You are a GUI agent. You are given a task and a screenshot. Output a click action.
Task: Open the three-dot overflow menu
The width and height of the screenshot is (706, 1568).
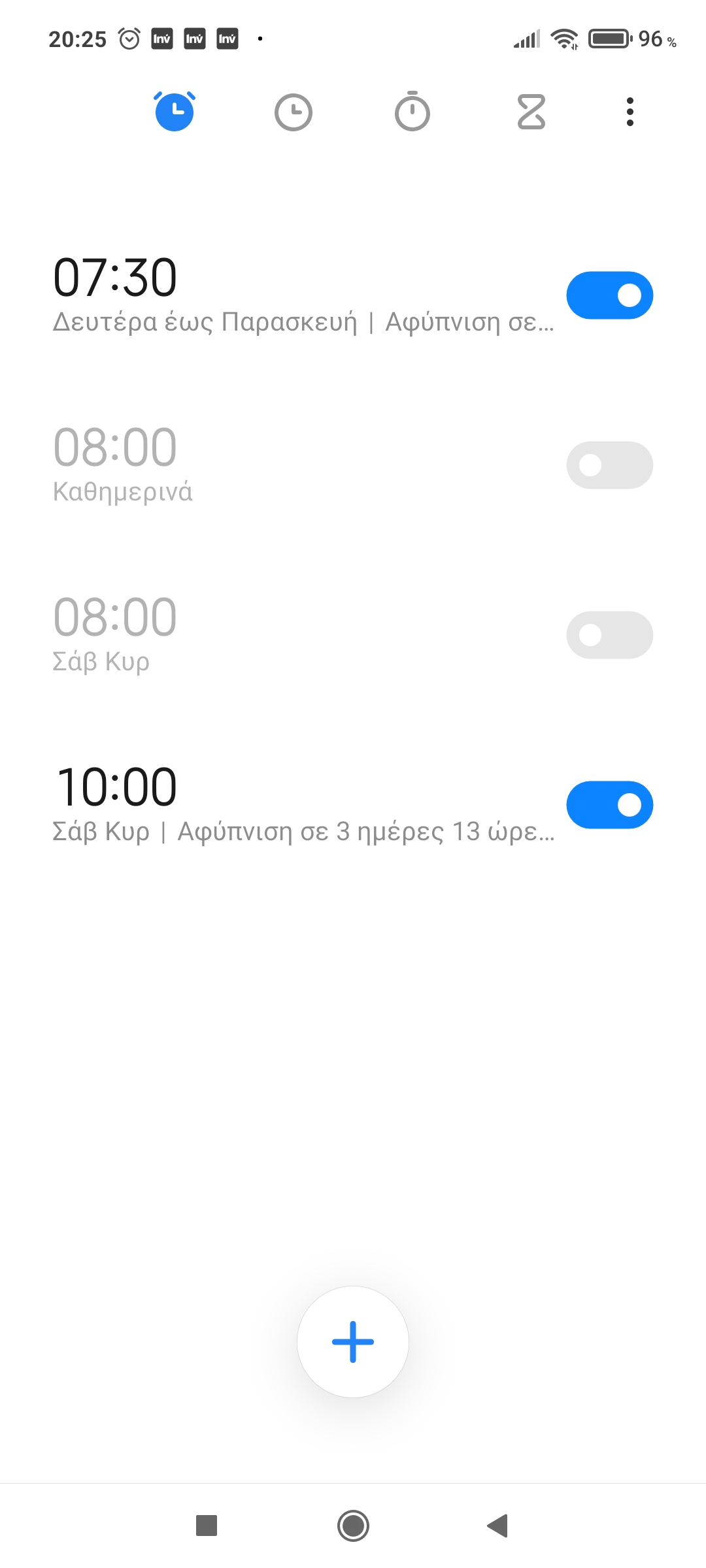coord(630,112)
